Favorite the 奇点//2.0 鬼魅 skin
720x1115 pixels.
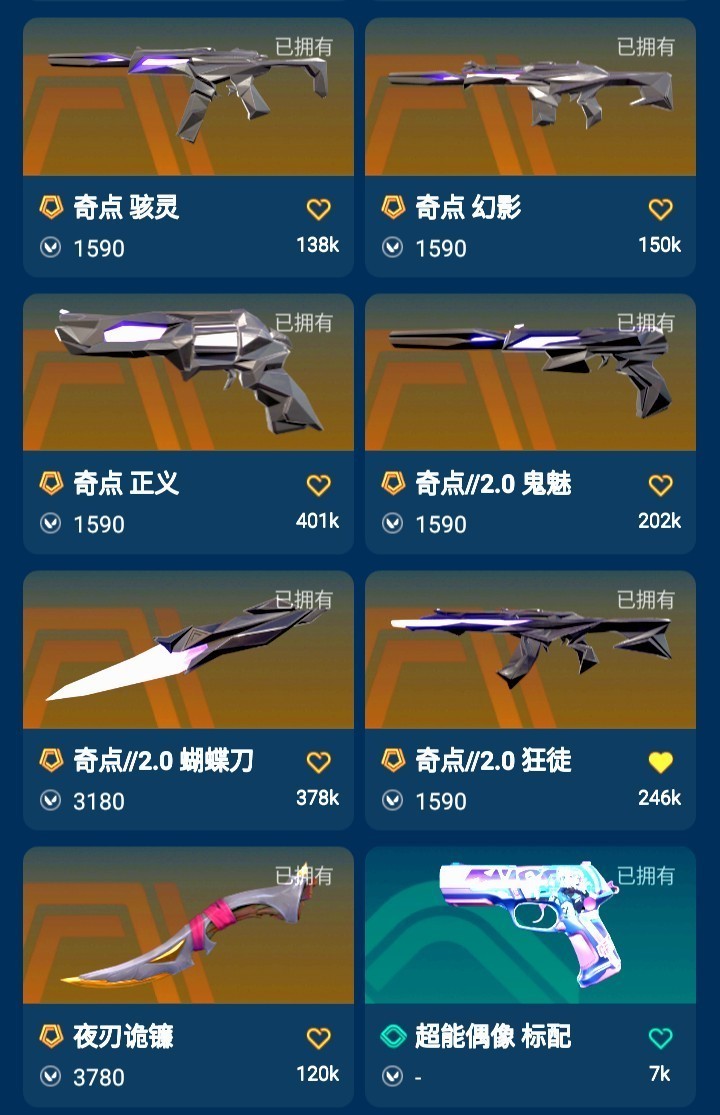coord(660,485)
